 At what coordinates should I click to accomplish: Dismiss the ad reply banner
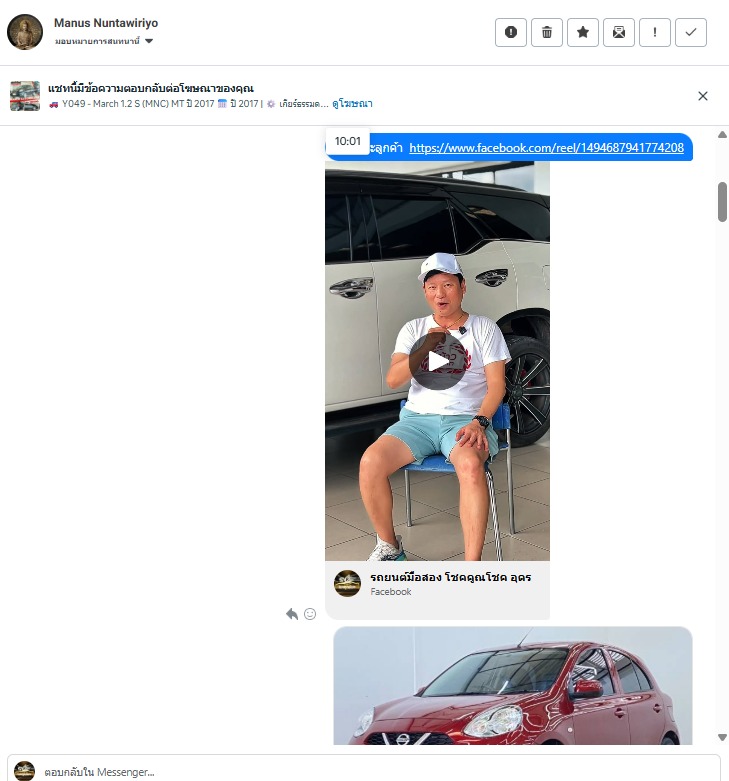[x=702, y=96]
